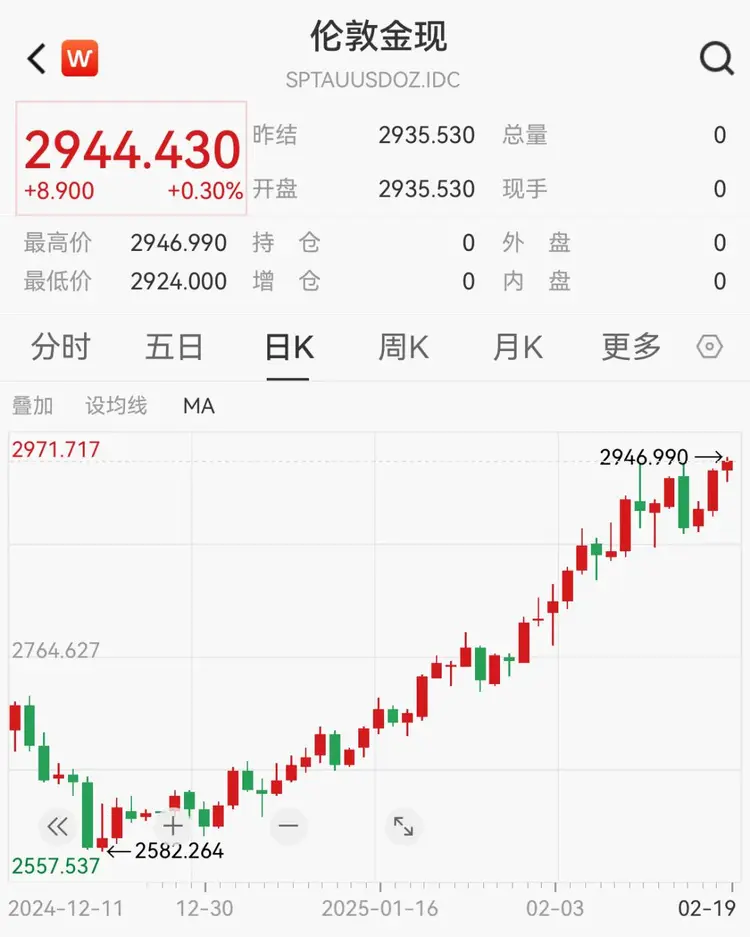Expand the chart to fullscreen
This screenshot has width=750, height=937.
403,826
